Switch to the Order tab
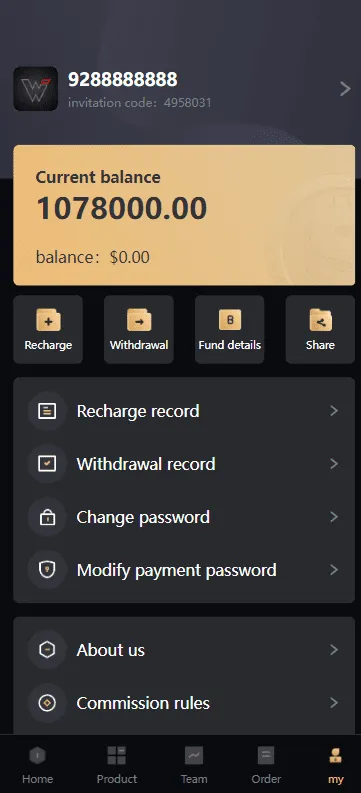Viewport: 361px width, 793px height. pyautogui.click(x=266, y=765)
